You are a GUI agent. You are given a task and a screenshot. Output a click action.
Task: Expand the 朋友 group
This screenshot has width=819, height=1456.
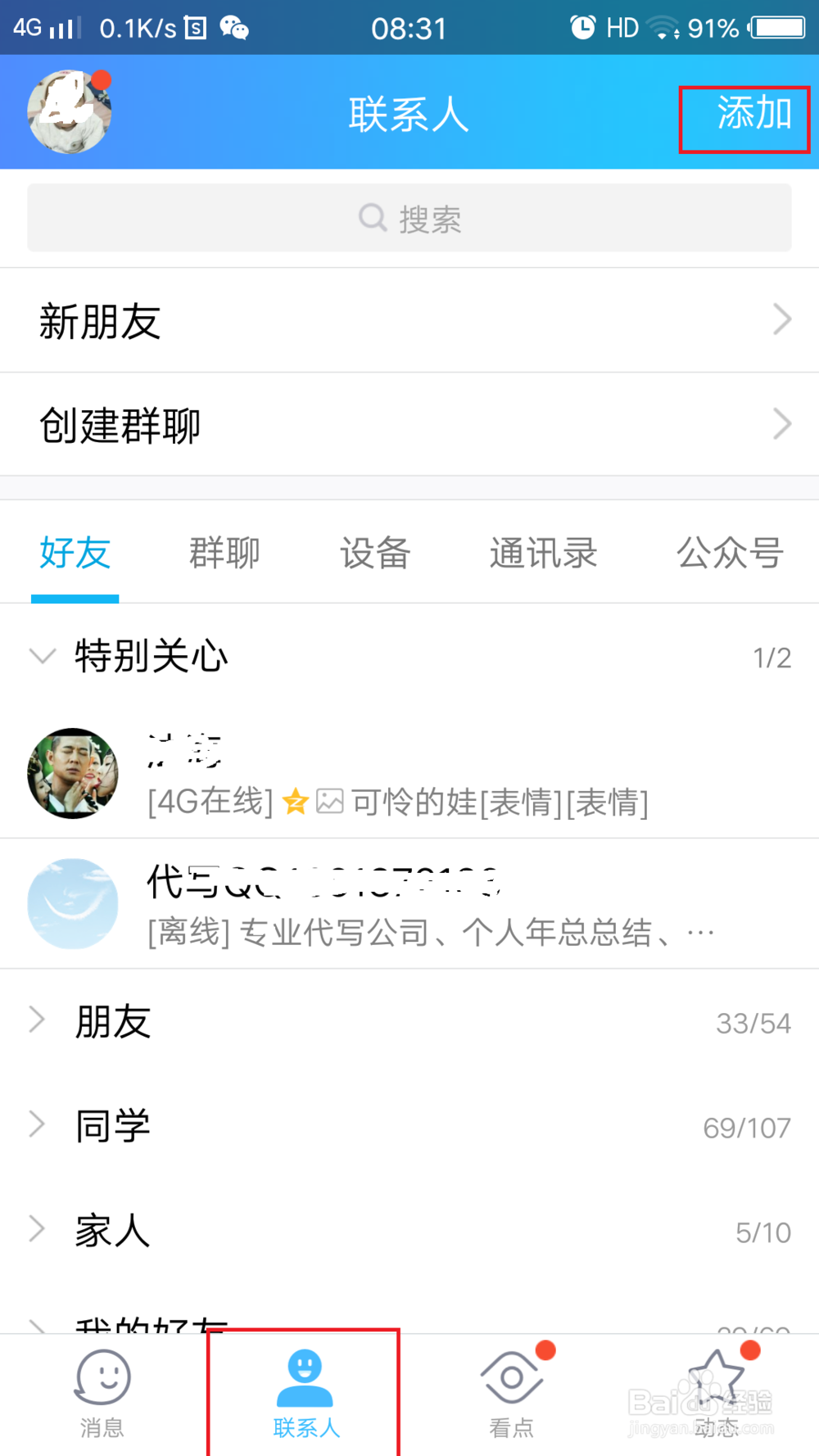[x=36, y=1020]
